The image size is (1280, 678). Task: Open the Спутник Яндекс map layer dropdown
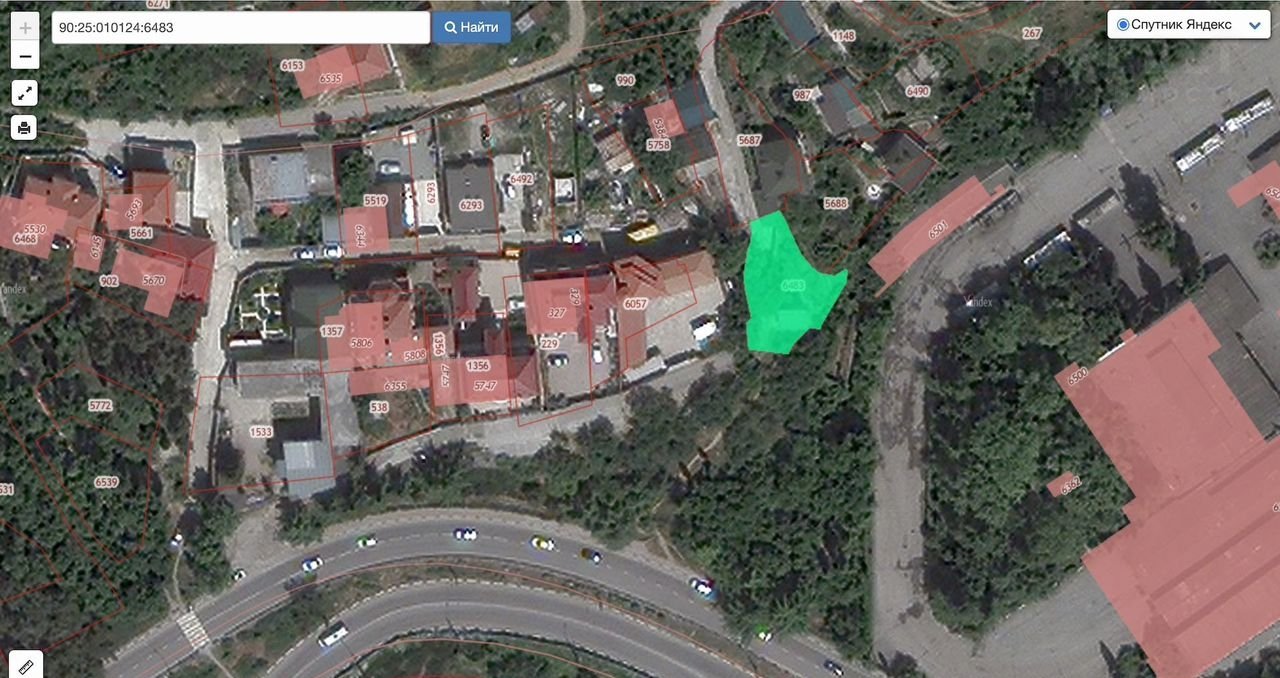point(1188,25)
